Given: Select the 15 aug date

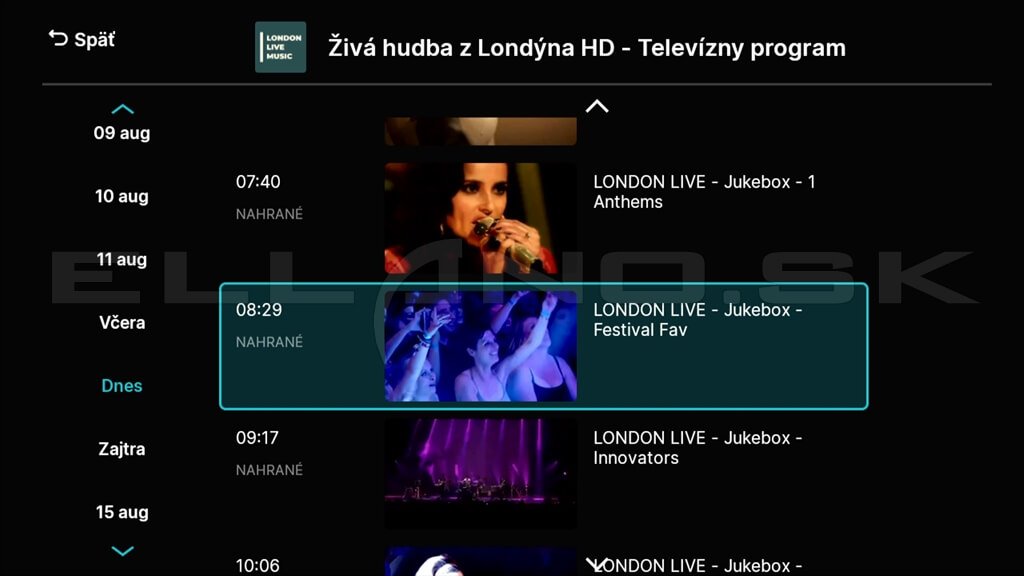Looking at the screenshot, I should [122, 512].
